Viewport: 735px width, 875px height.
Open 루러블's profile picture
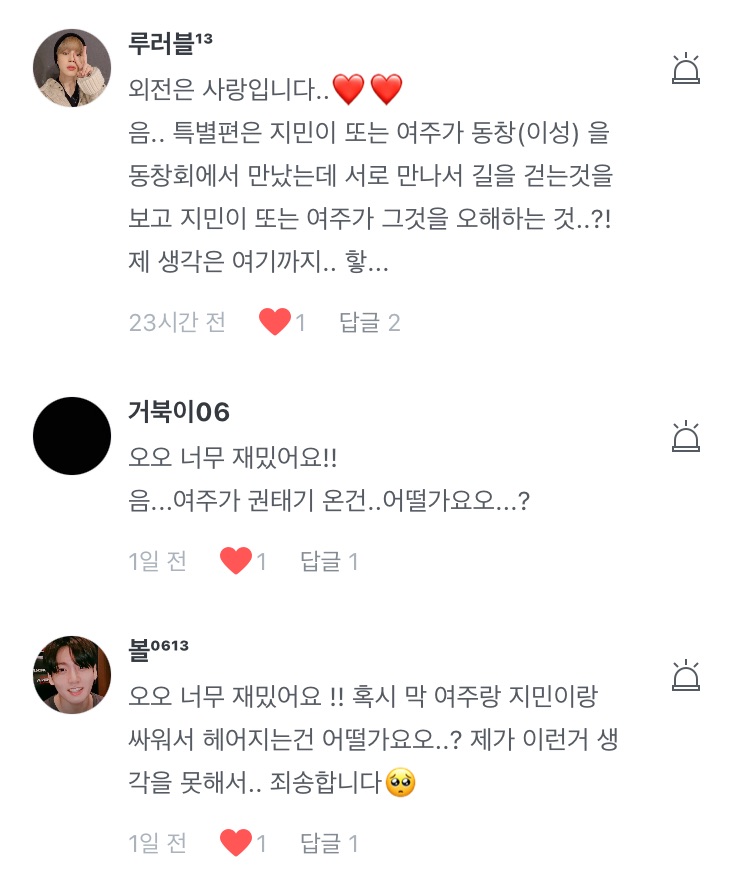pyautogui.click(x=72, y=69)
